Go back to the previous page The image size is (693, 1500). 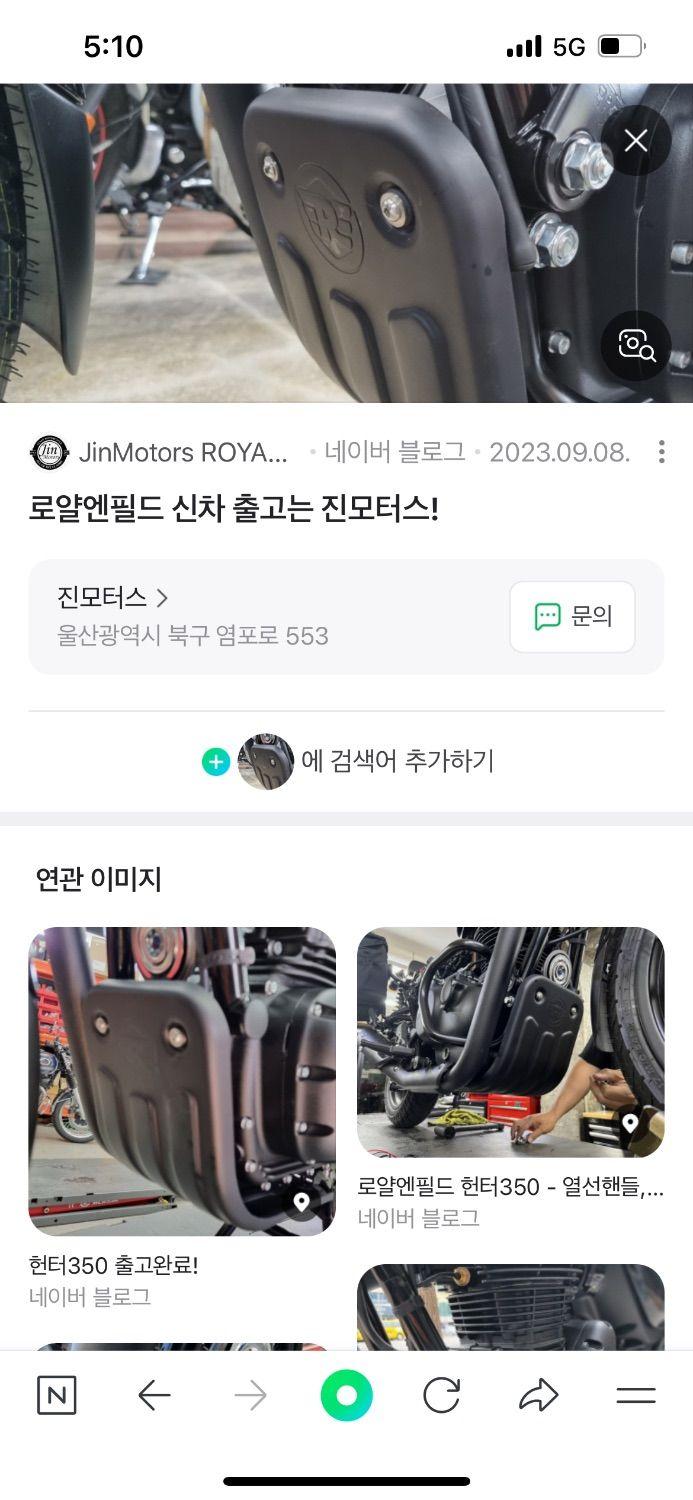click(153, 1395)
